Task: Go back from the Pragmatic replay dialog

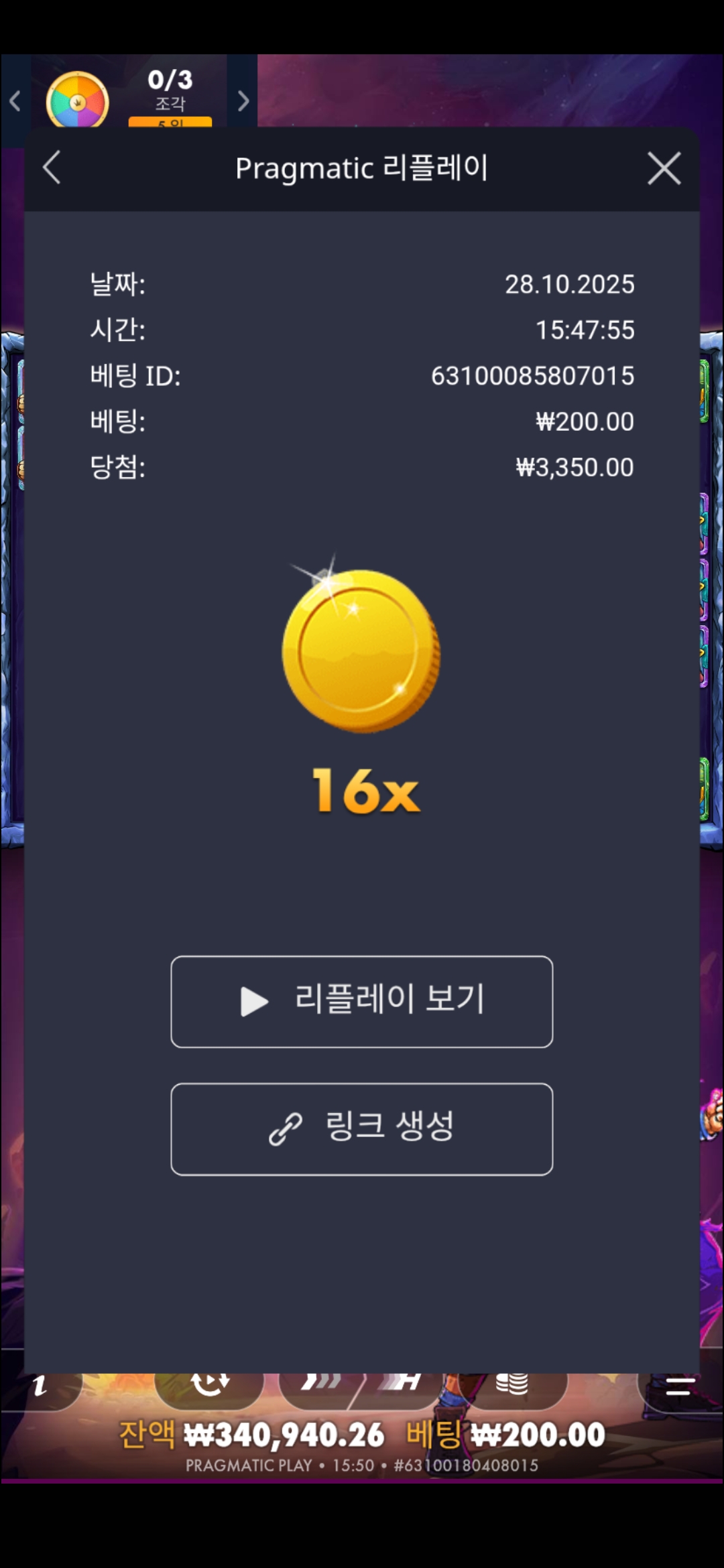Action: pos(52,168)
